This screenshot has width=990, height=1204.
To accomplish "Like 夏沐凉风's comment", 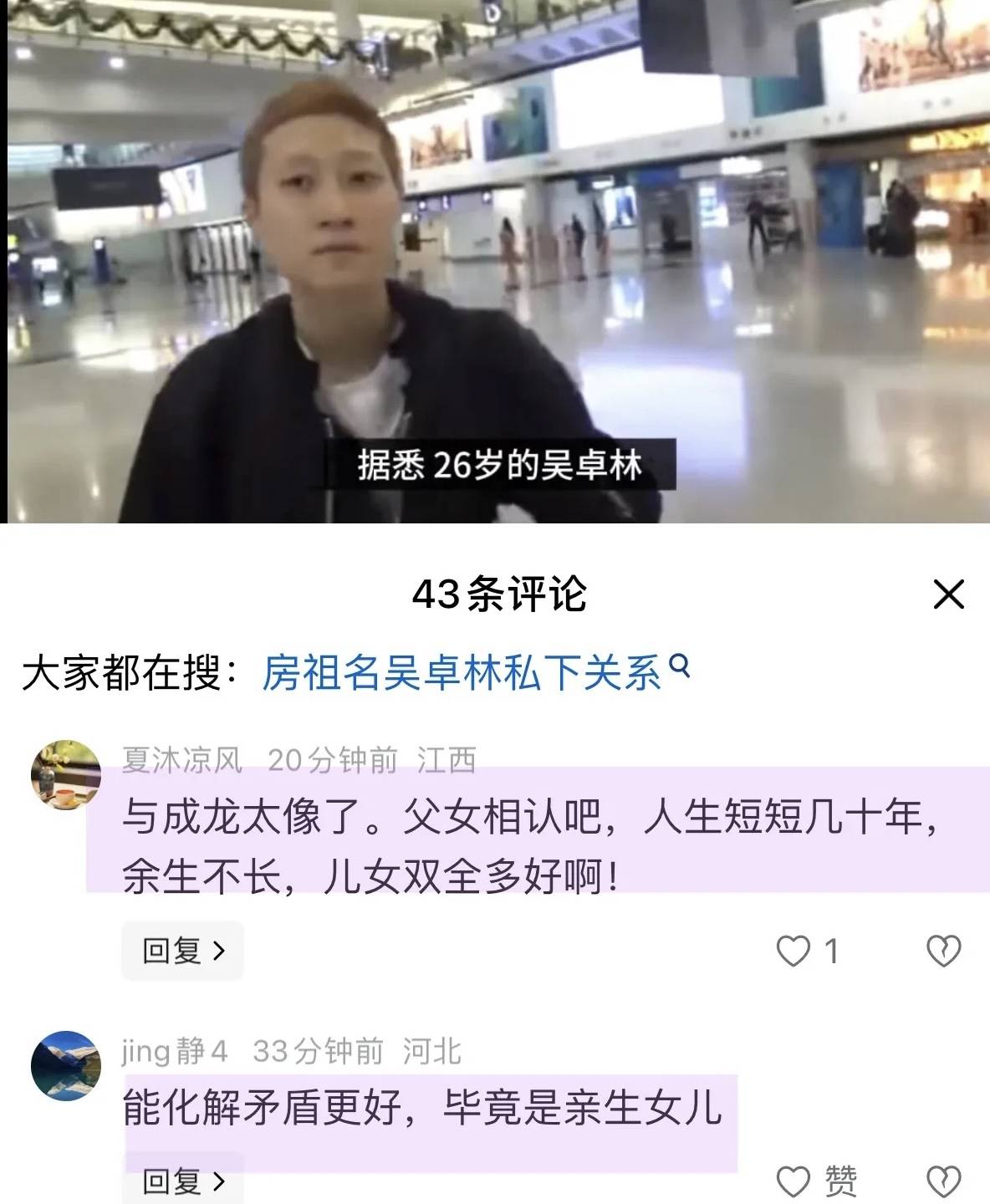I will 794,951.
